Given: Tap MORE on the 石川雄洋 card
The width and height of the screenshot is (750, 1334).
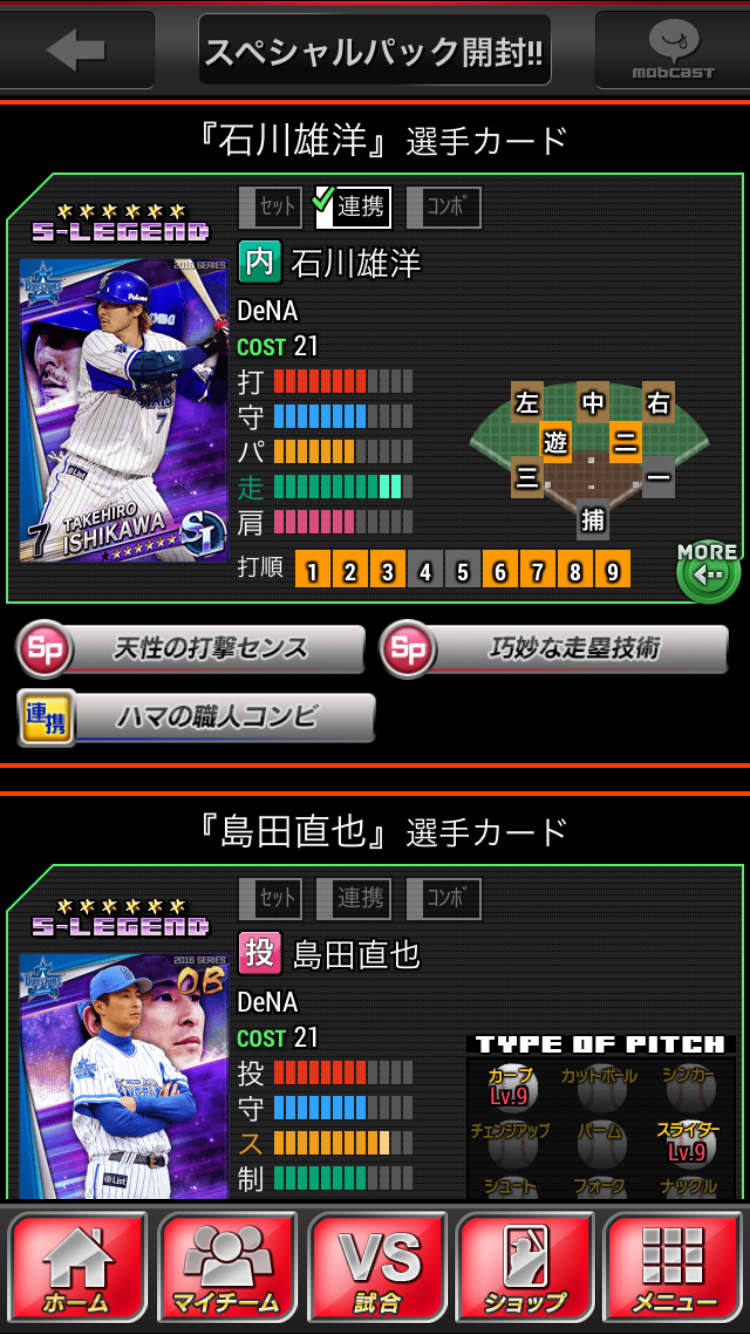Looking at the screenshot, I should 707,572.
